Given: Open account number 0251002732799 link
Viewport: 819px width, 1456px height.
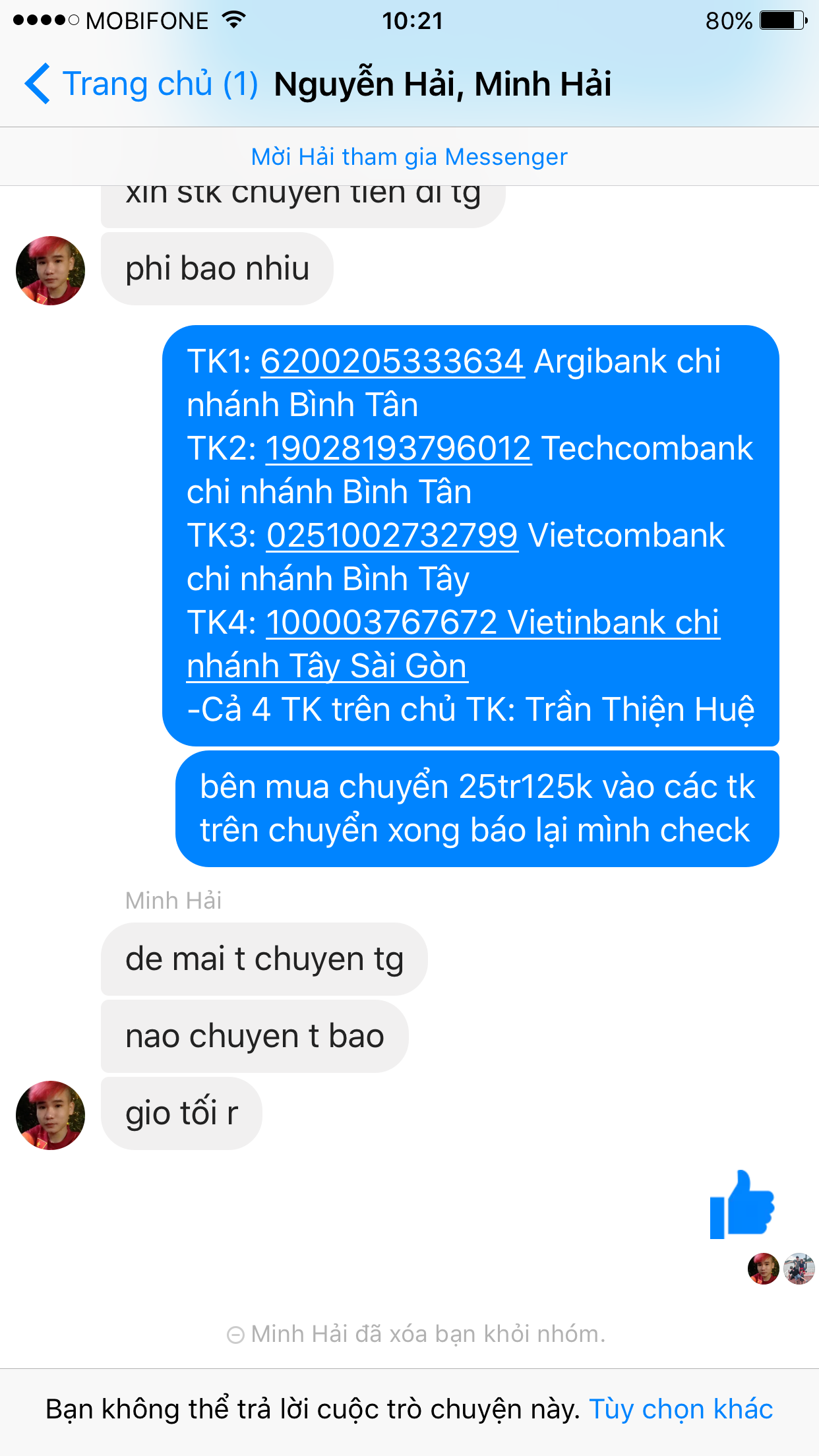Looking at the screenshot, I should 392,535.
